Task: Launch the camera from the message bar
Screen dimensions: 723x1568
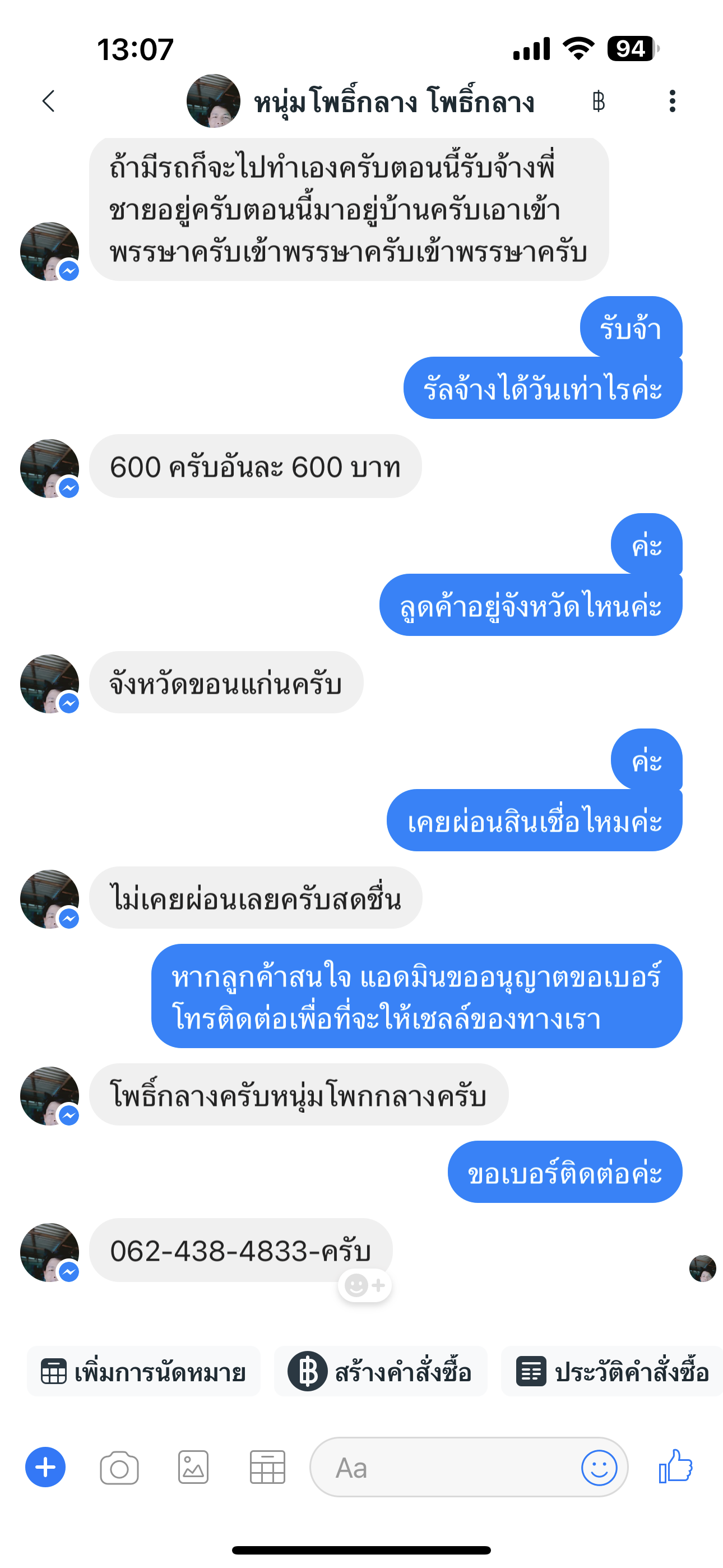Action: pos(119,1468)
